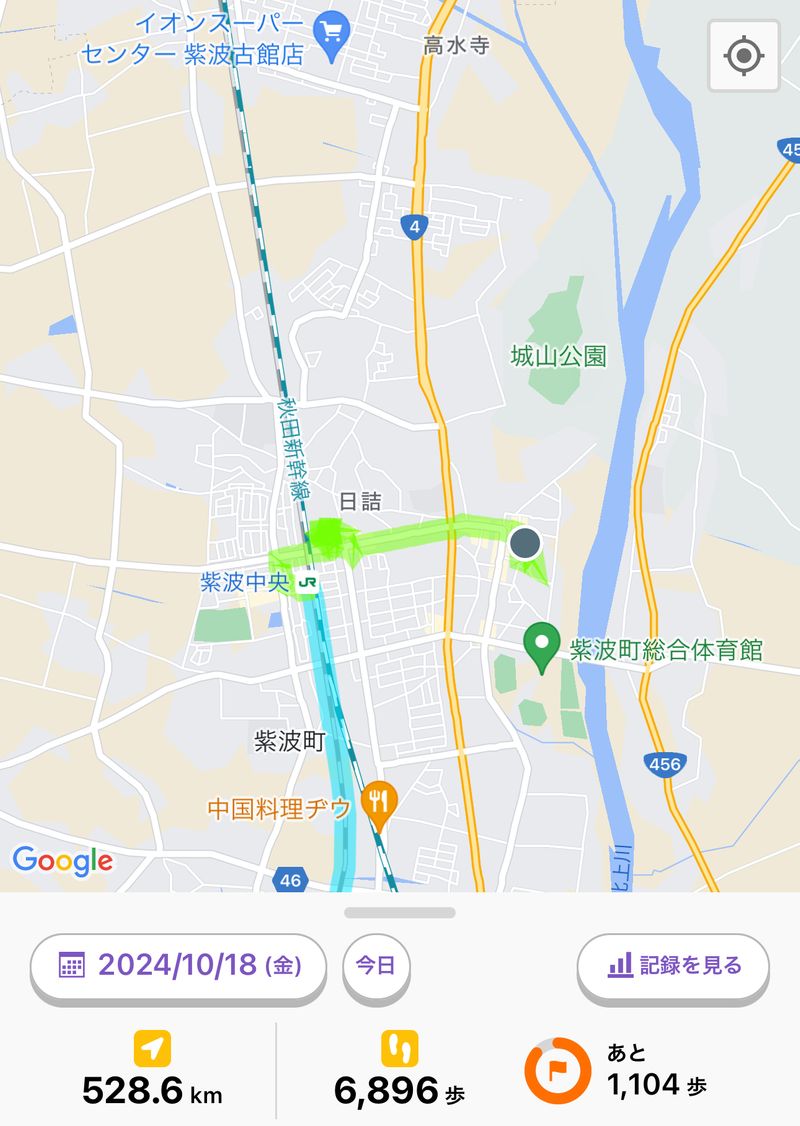Tap the 紫波中央 JR station marker
The width and height of the screenshot is (800, 1126).
[x=307, y=582]
